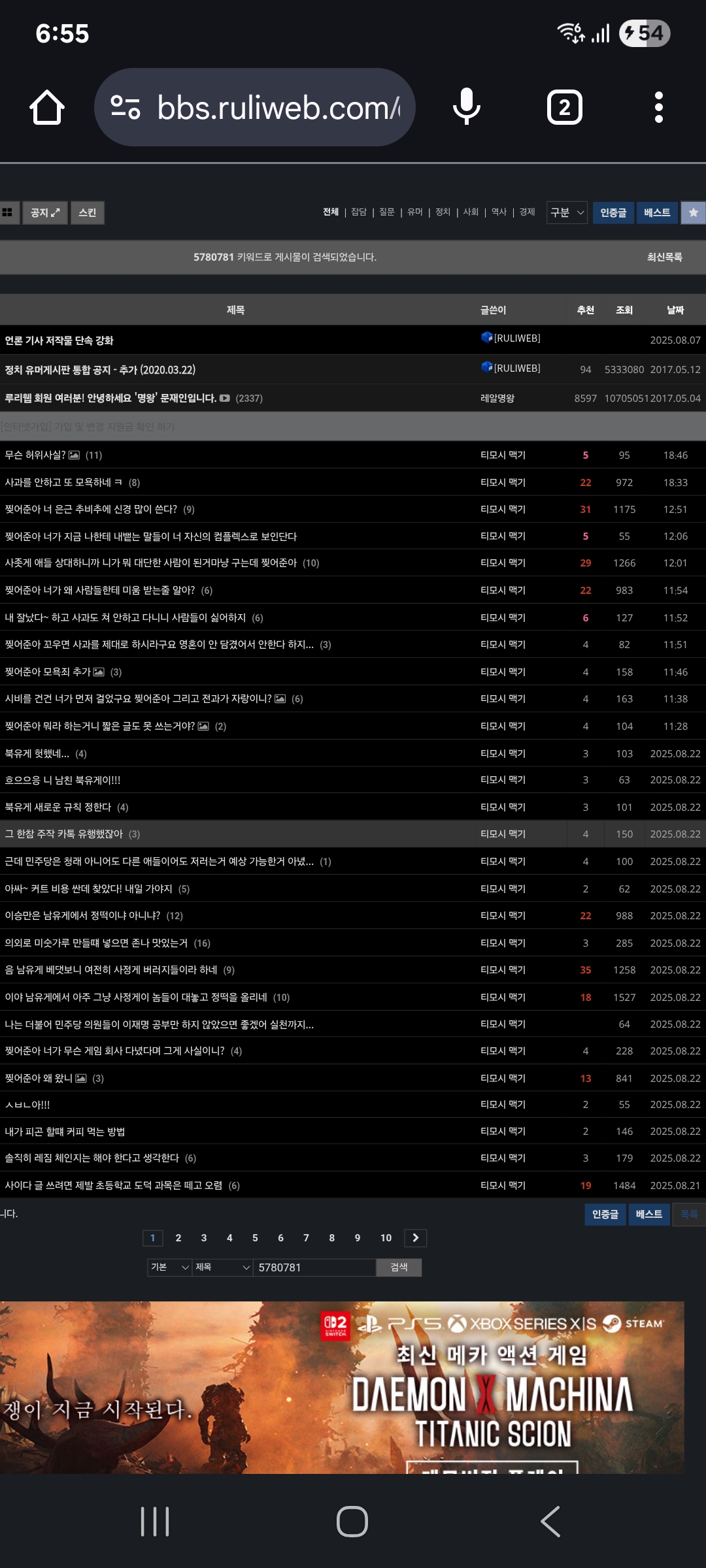
Task: Tap the next pages arrow
Action: click(x=415, y=1237)
